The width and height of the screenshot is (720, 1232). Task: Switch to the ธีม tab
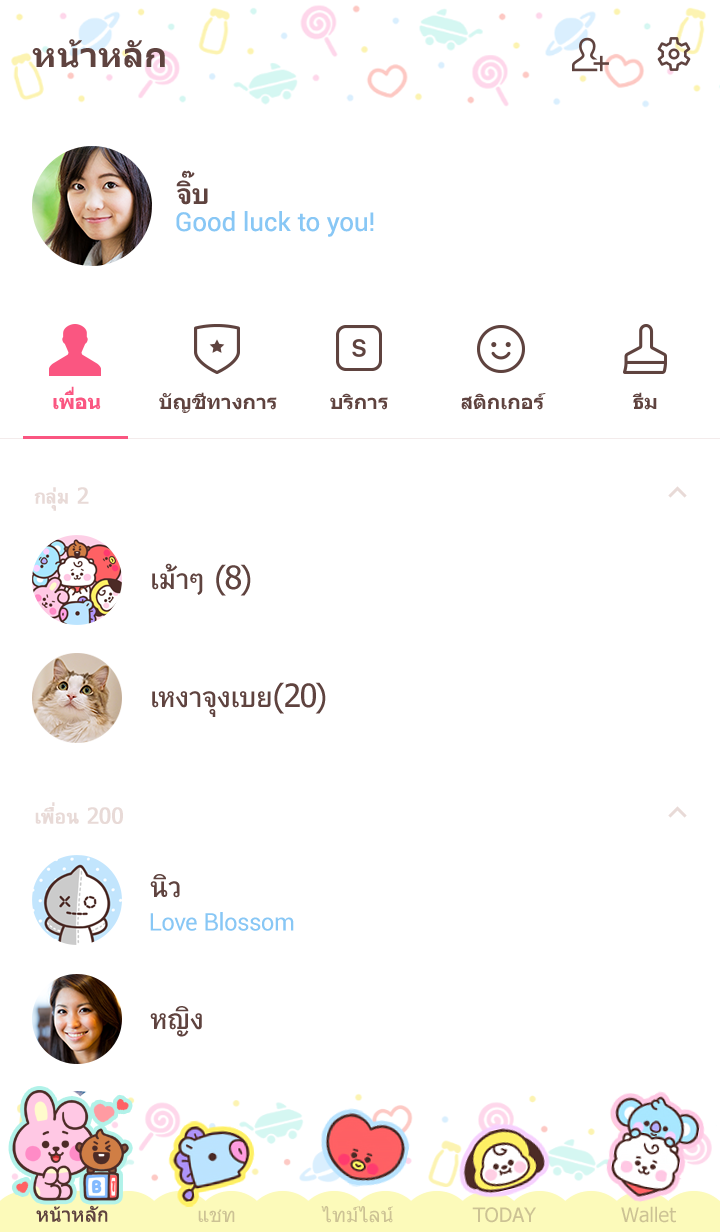645,369
